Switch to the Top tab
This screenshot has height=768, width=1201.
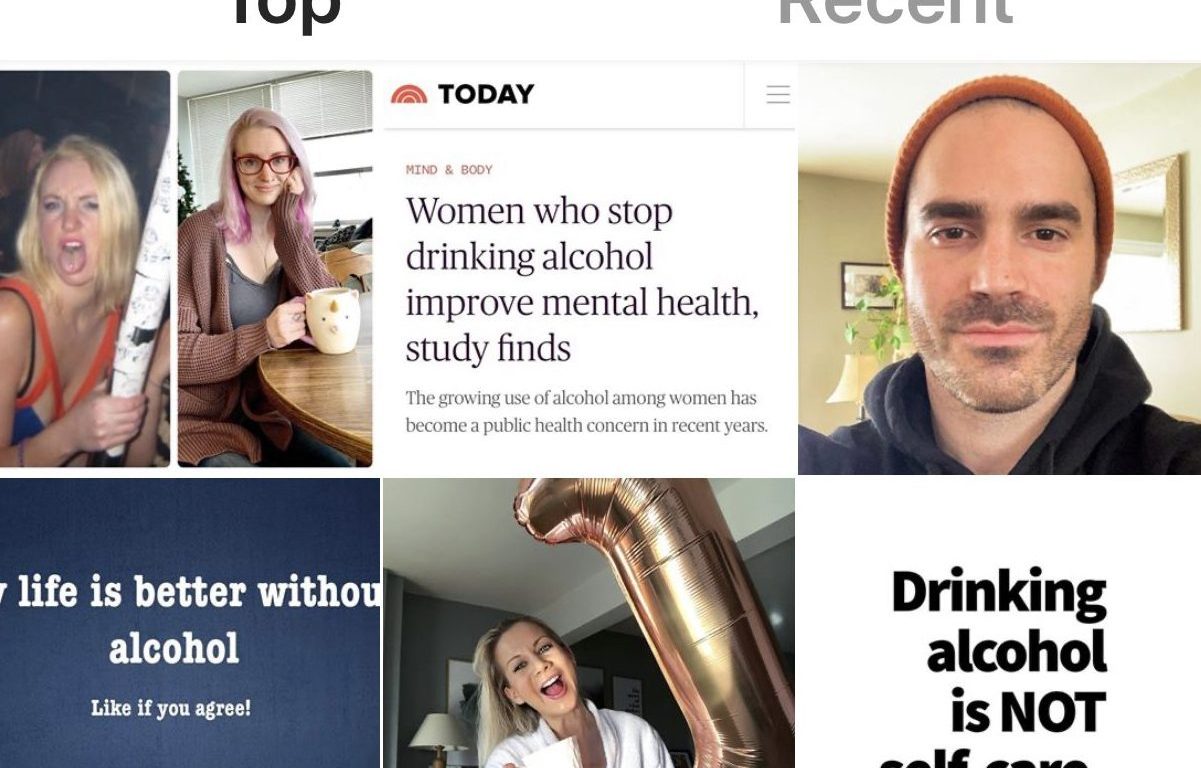pyautogui.click(x=284, y=14)
